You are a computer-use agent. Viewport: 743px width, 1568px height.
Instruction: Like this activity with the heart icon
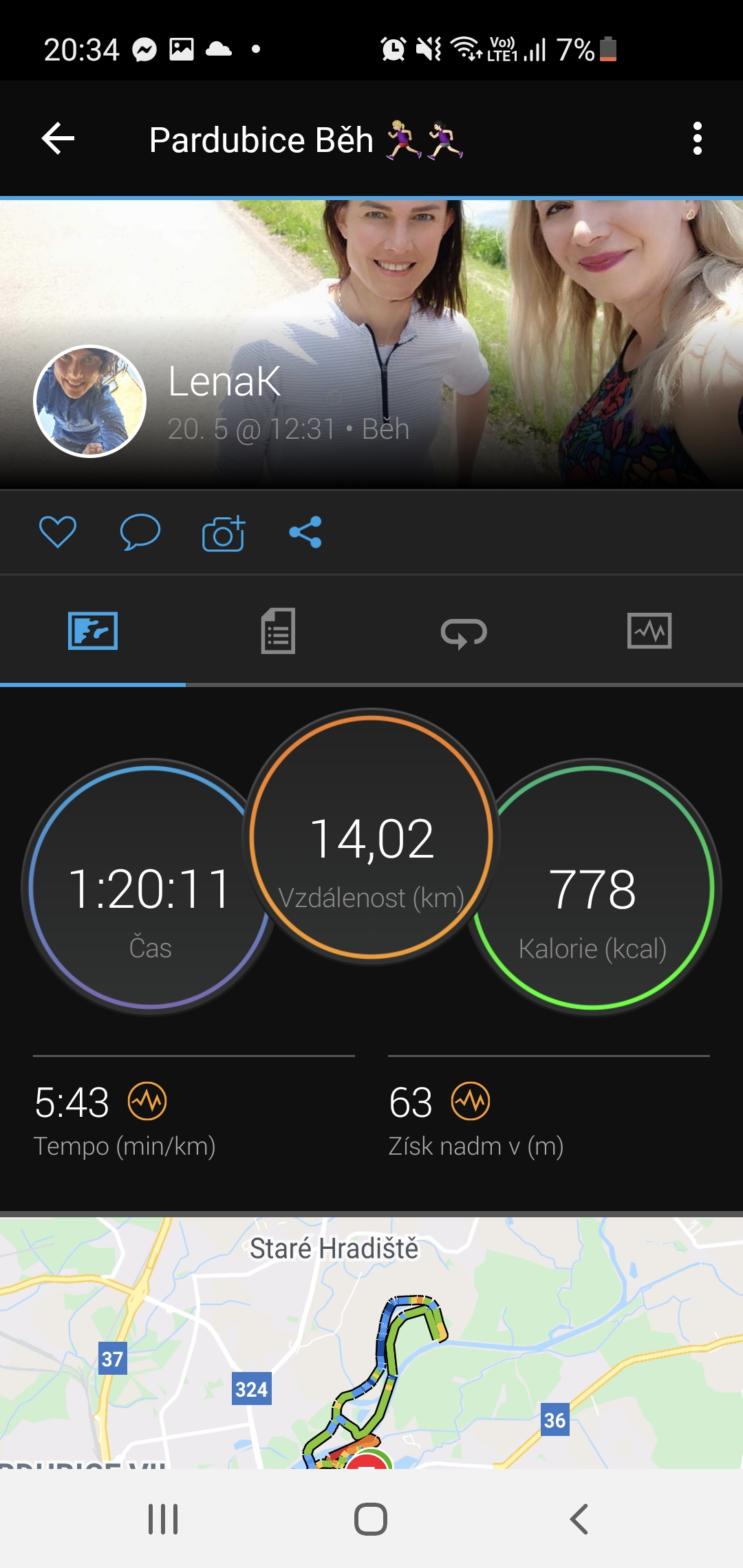pos(58,532)
